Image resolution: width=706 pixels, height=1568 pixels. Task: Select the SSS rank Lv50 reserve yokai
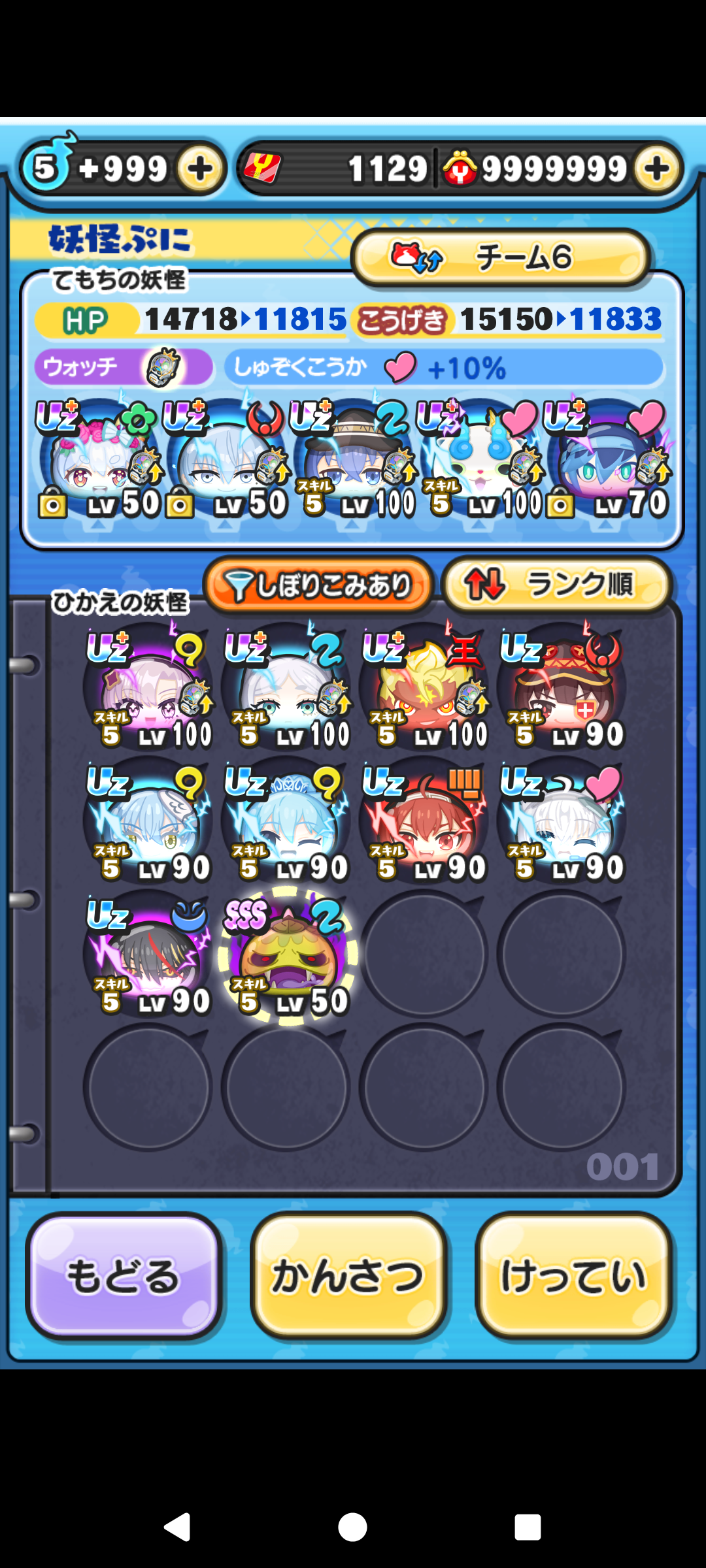[288, 955]
